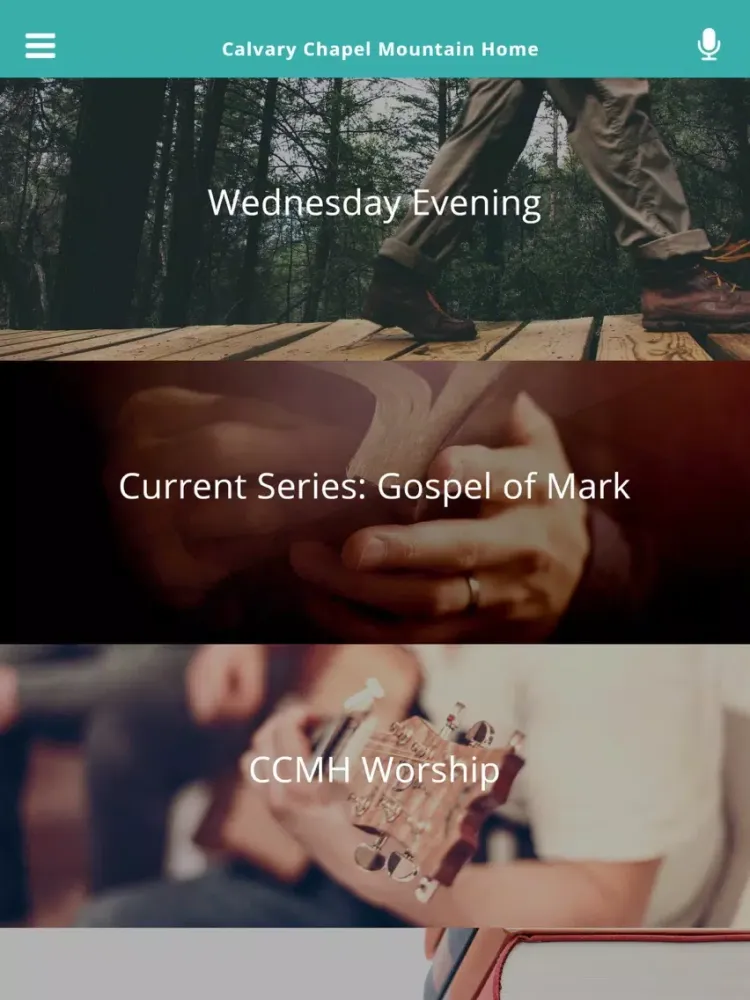Tap the microphone icon in the header
The height and width of the screenshot is (1000, 750).
click(x=709, y=45)
